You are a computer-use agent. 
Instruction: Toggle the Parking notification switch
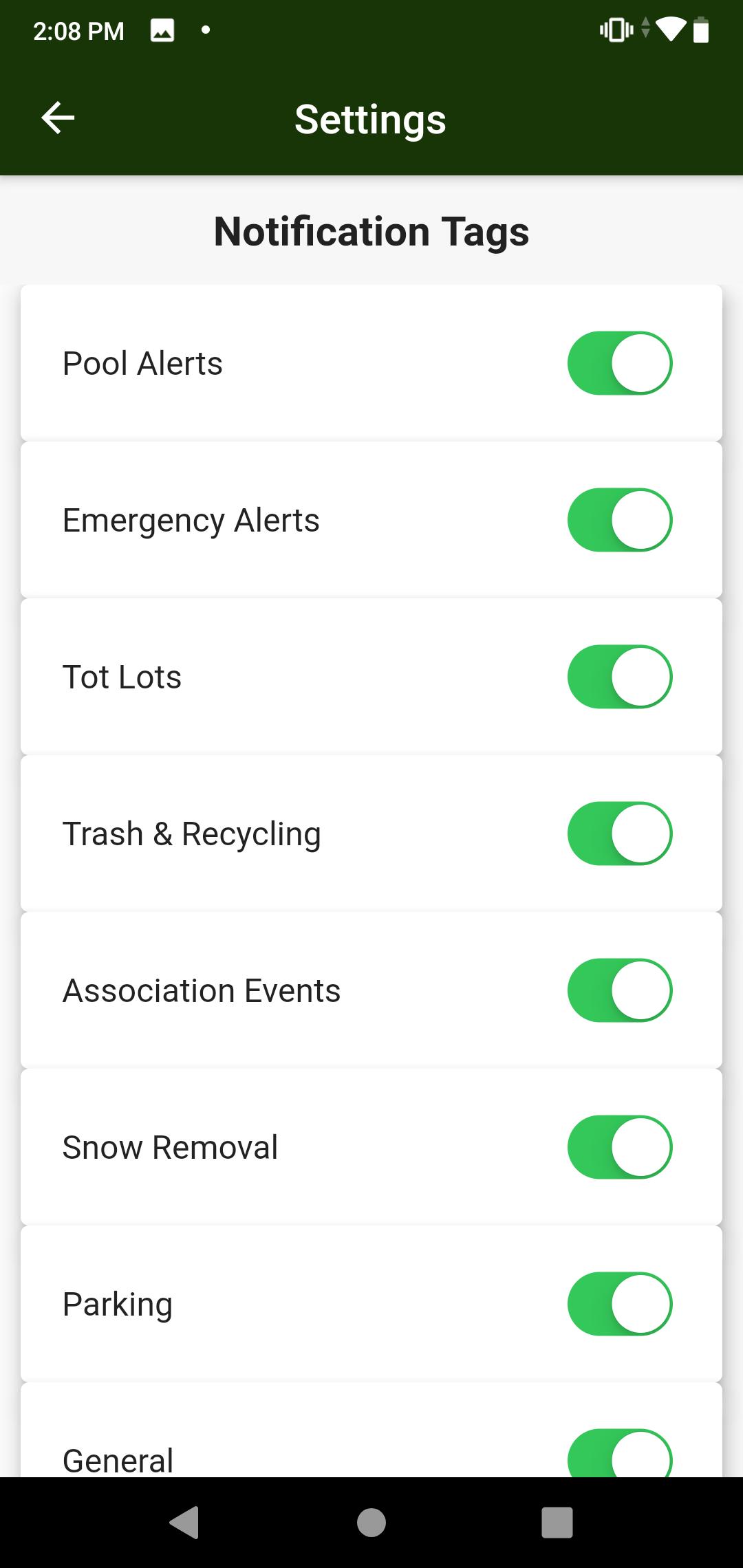tap(620, 1304)
